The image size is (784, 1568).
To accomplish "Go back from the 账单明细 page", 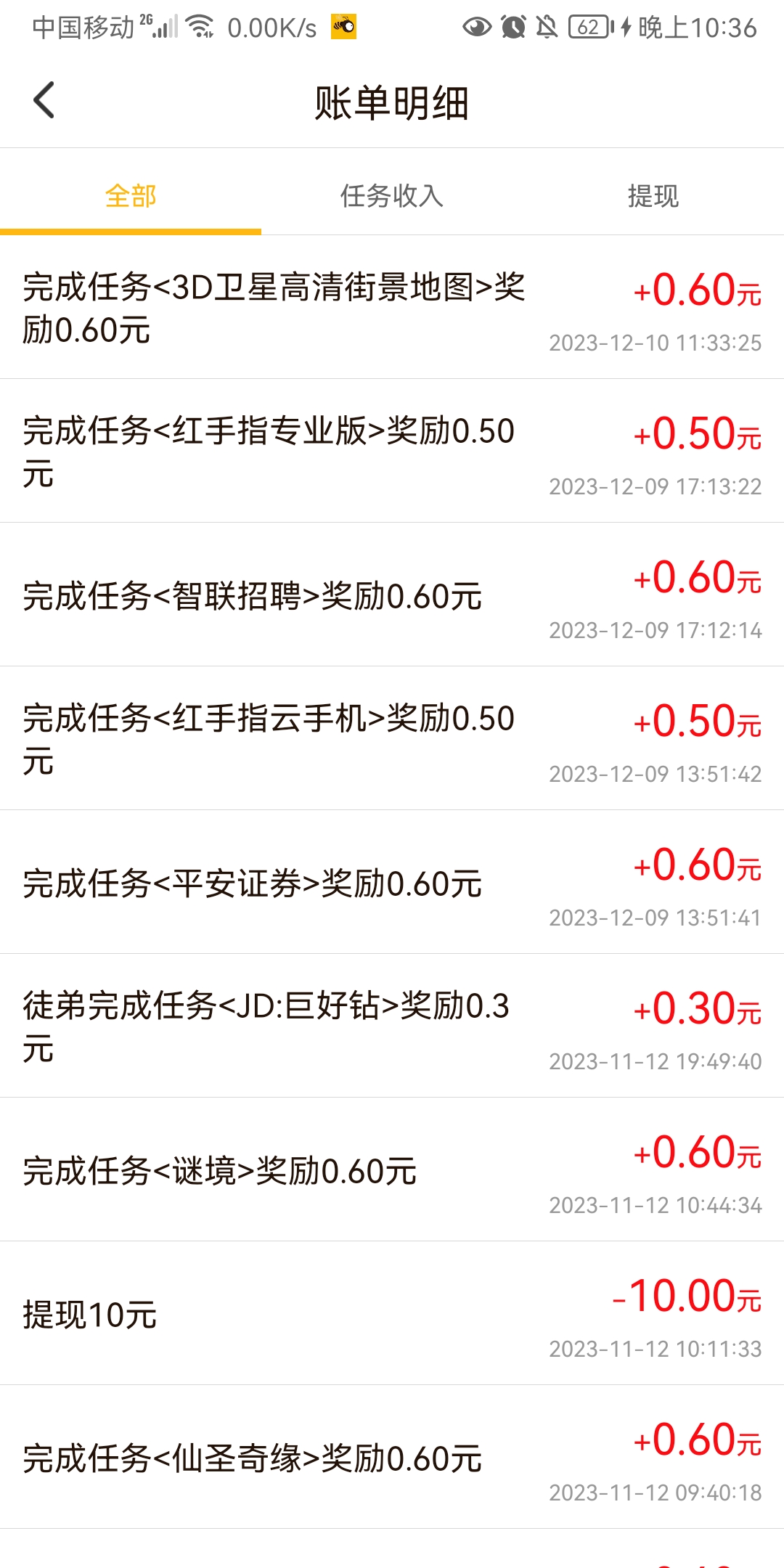I will pos(44,100).
